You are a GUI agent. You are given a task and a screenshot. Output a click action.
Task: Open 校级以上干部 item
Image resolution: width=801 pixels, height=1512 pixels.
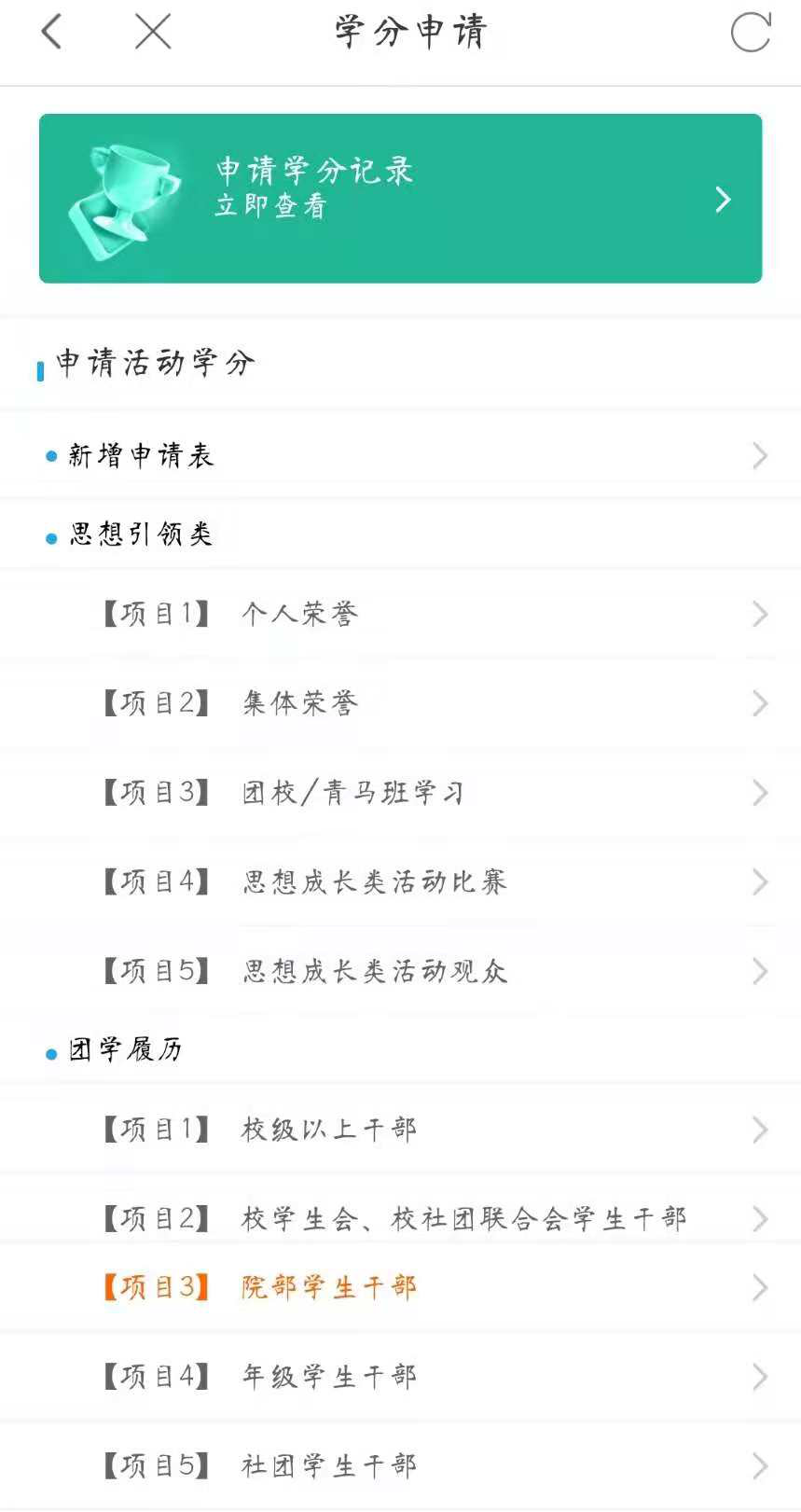(x=400, y=1130)
